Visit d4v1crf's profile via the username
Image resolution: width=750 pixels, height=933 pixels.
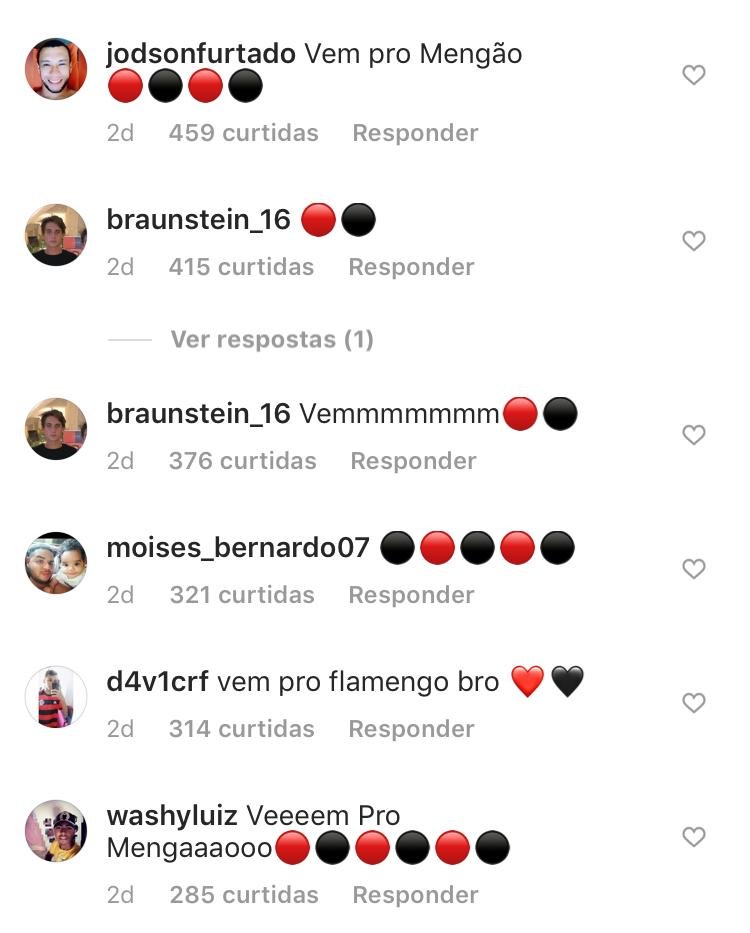pos(157,683)
